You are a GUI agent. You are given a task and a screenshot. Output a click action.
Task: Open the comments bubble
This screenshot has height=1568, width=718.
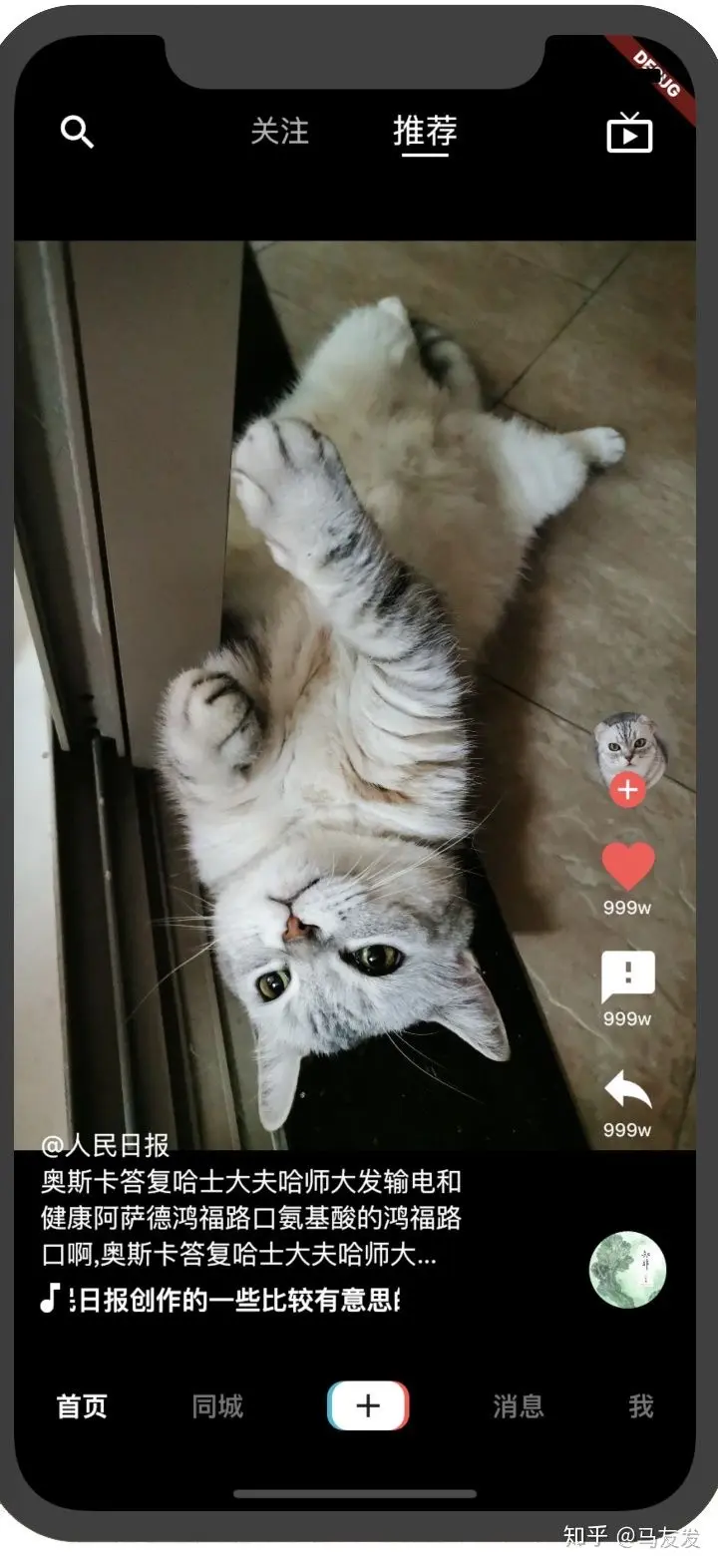(627, 976)
